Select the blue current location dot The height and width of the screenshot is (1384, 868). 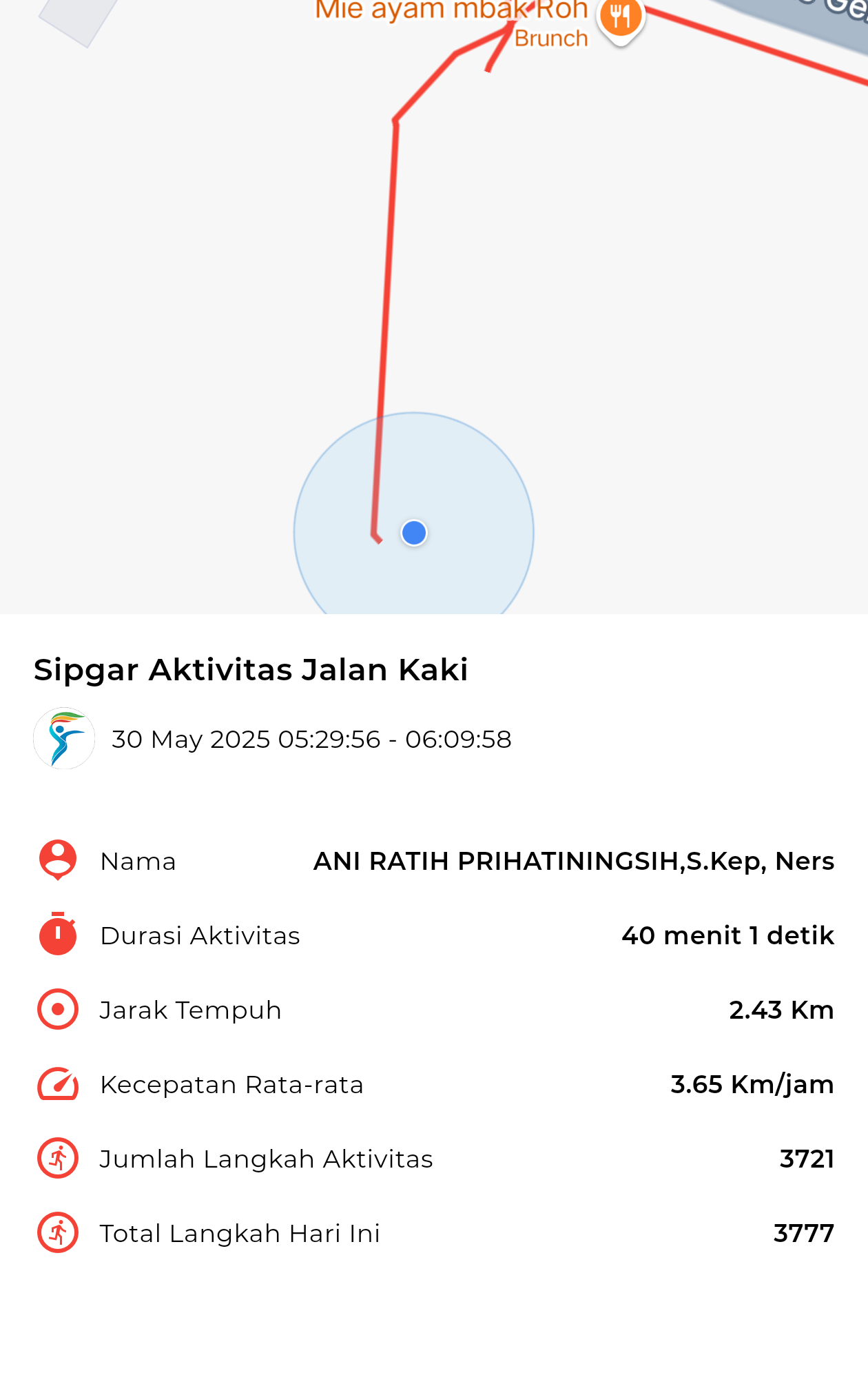click(x=413, y=531)
